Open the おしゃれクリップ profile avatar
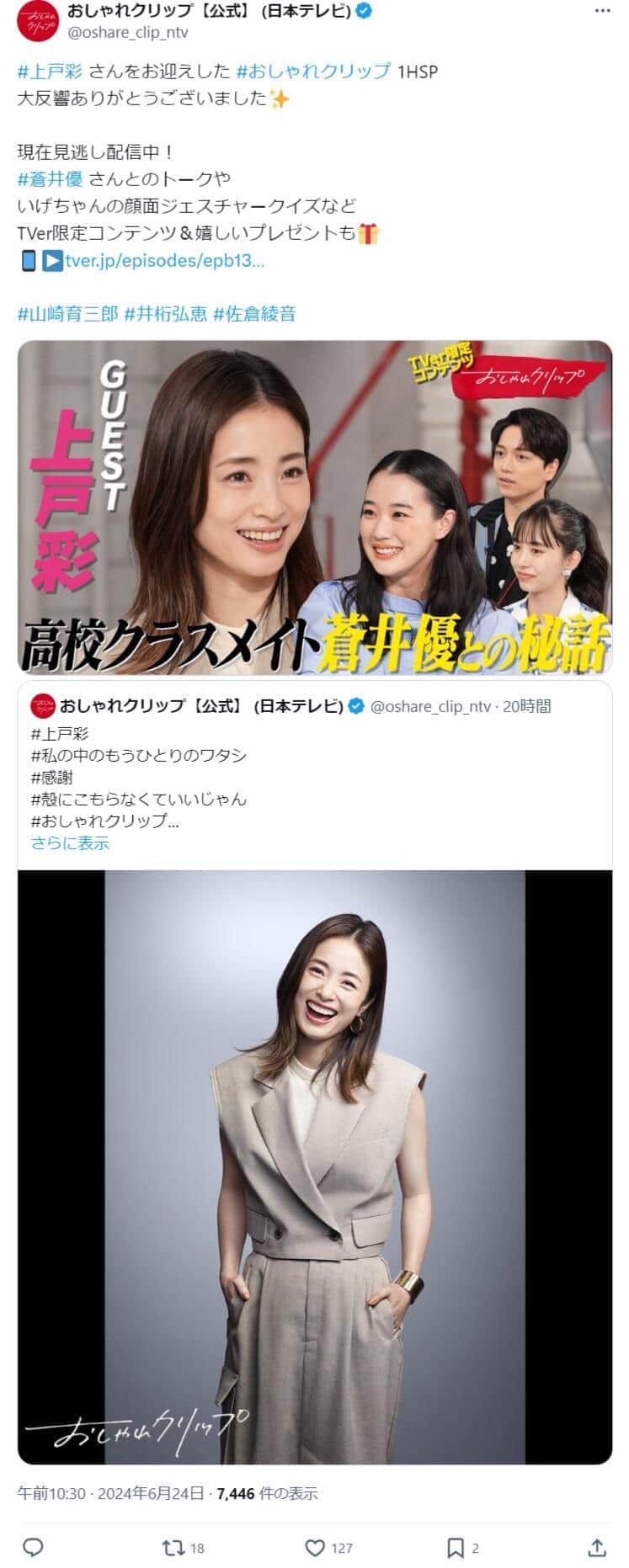 click(x=35, y=21)
